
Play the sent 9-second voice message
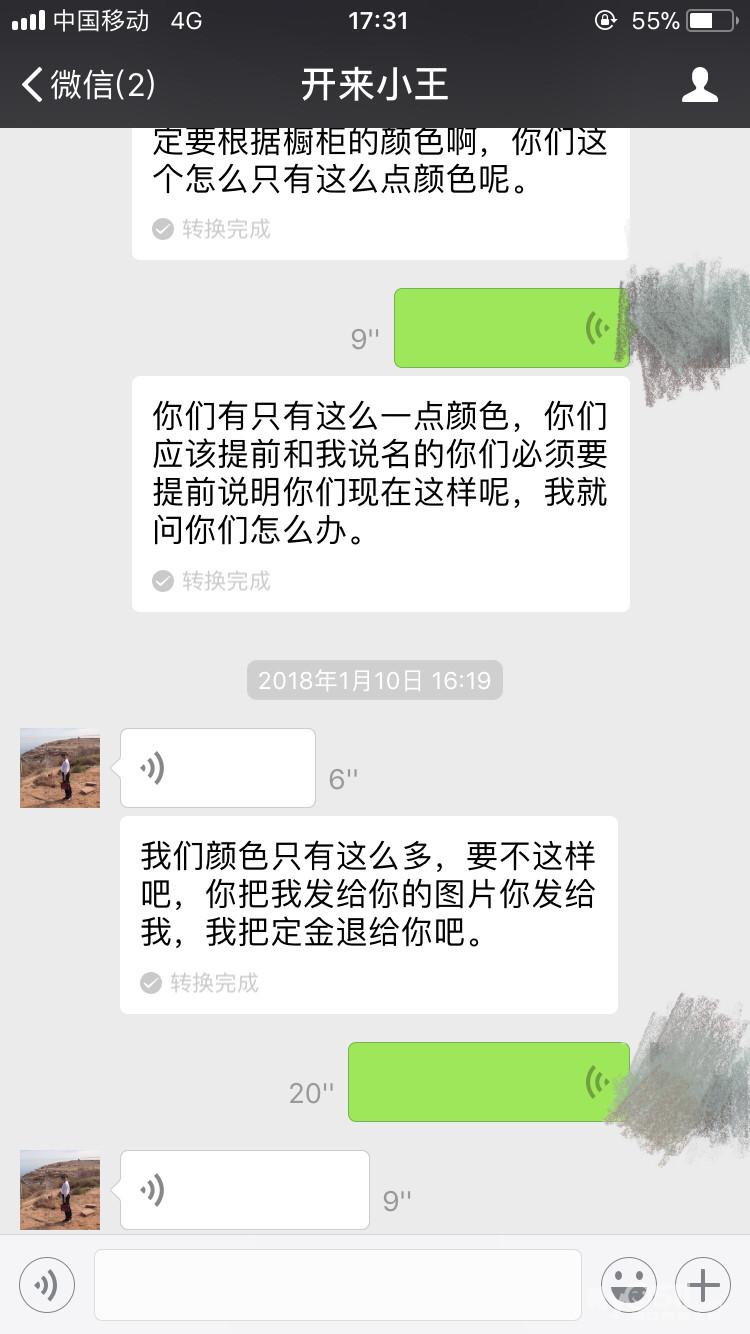(x=510, y=328)
